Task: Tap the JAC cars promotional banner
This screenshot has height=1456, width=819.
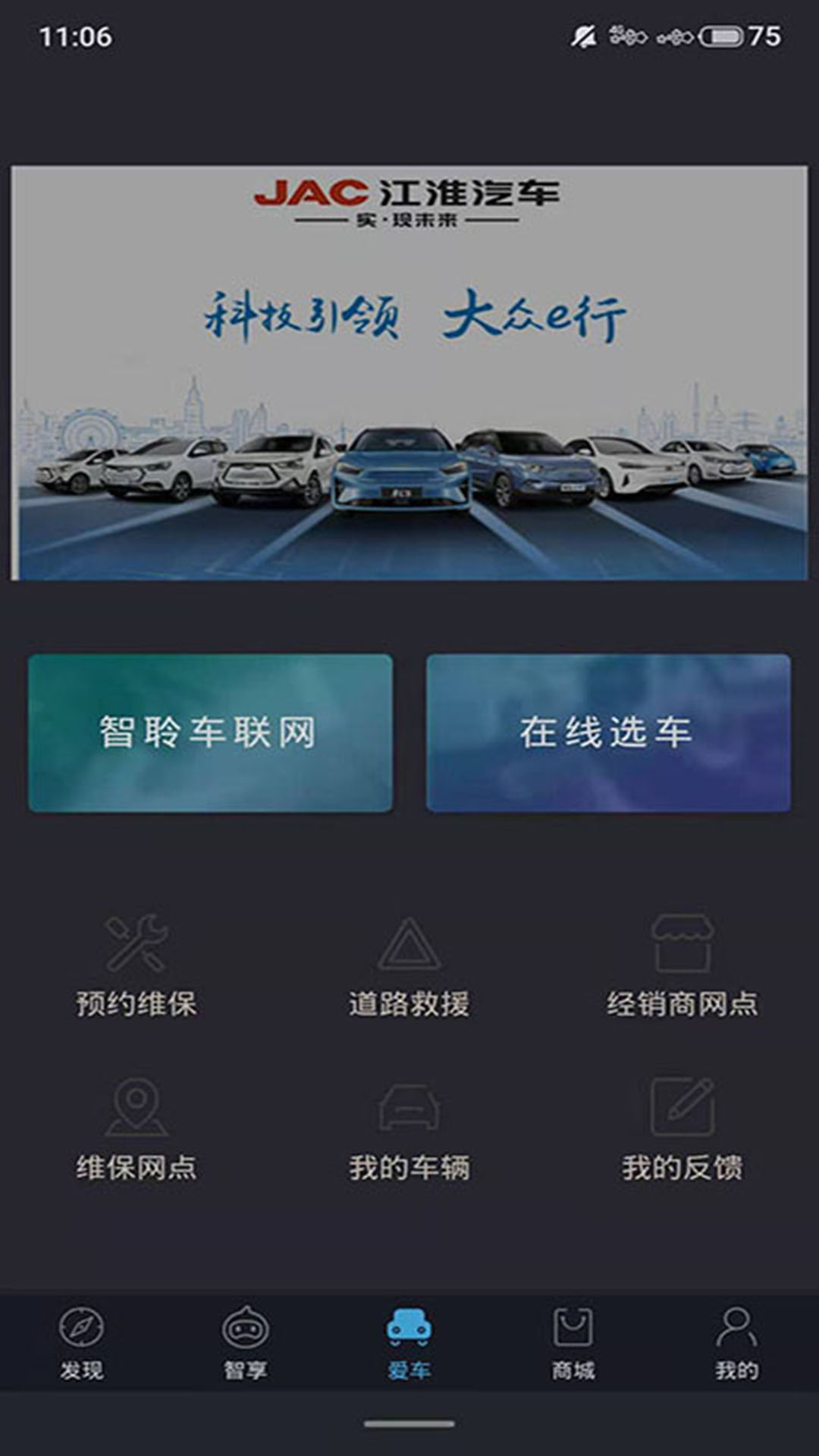Action: tap(409, 372)
